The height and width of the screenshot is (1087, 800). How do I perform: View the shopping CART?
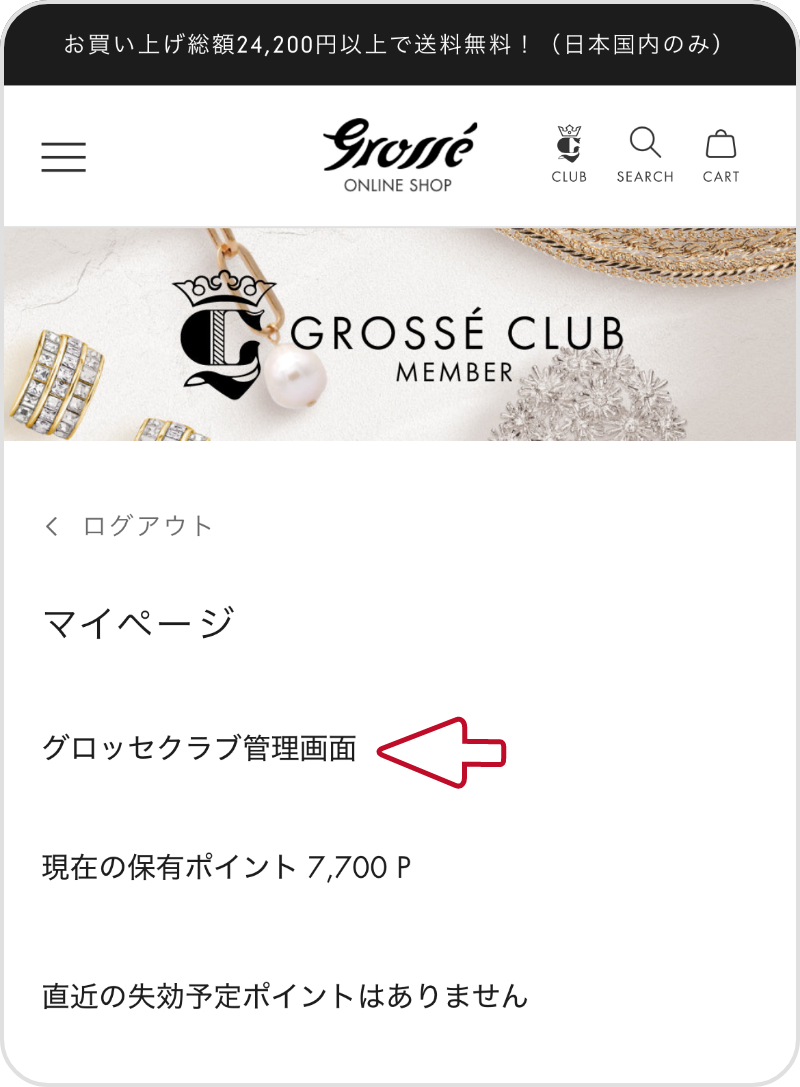(720, 155)
